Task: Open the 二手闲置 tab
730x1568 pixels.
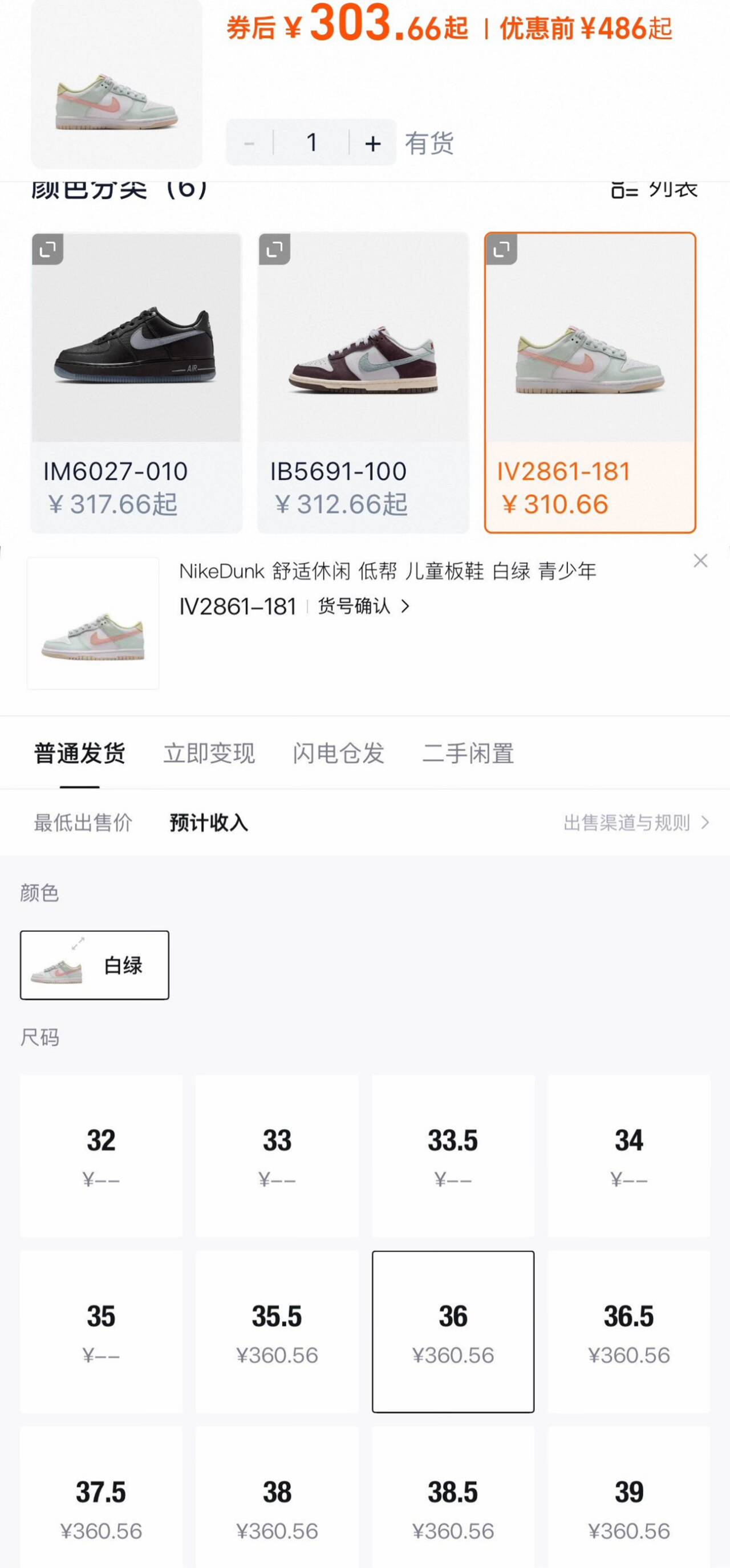Action: 468,753
